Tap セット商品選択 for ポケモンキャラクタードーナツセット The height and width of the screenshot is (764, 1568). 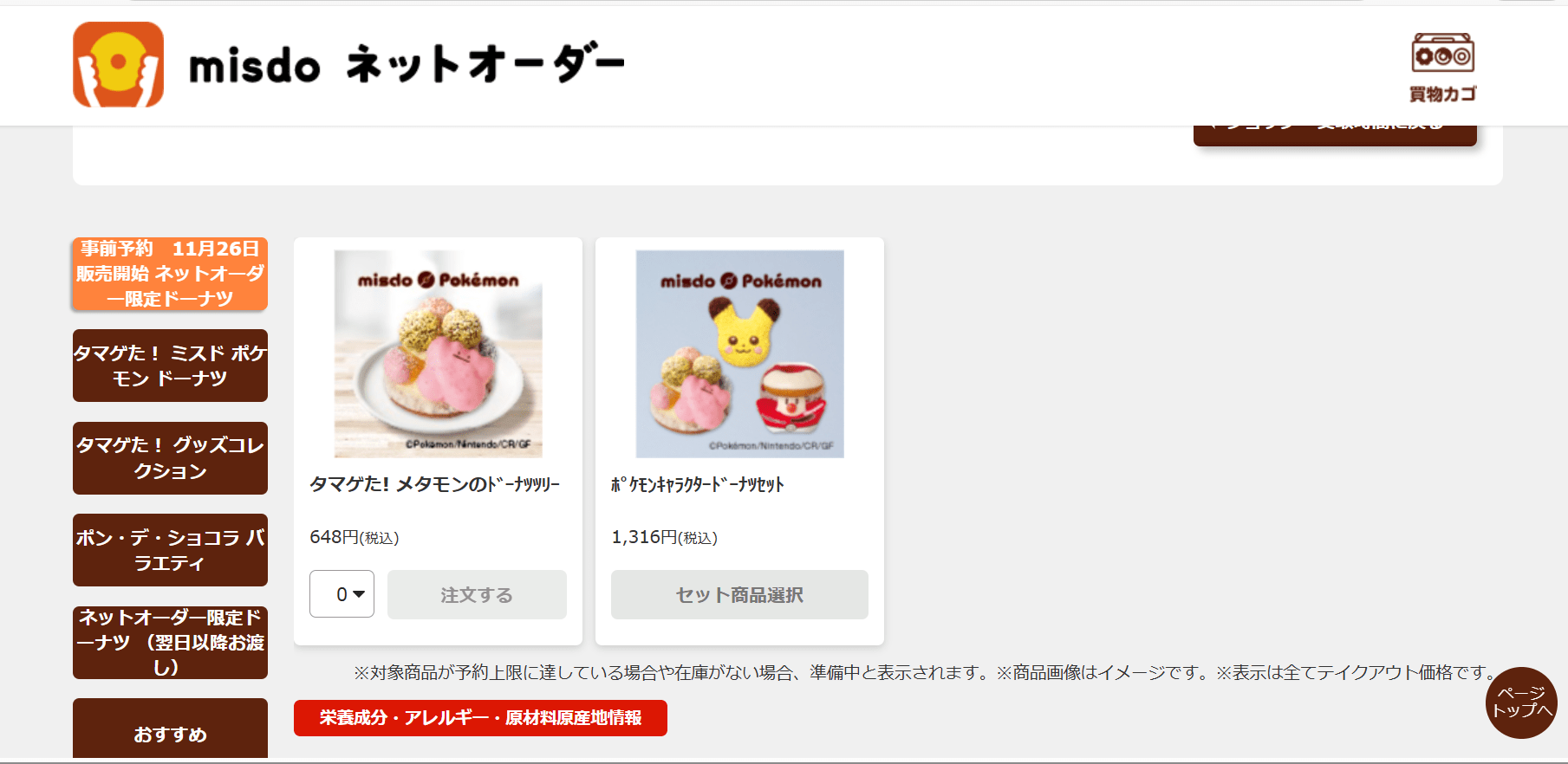pos(739,594)
